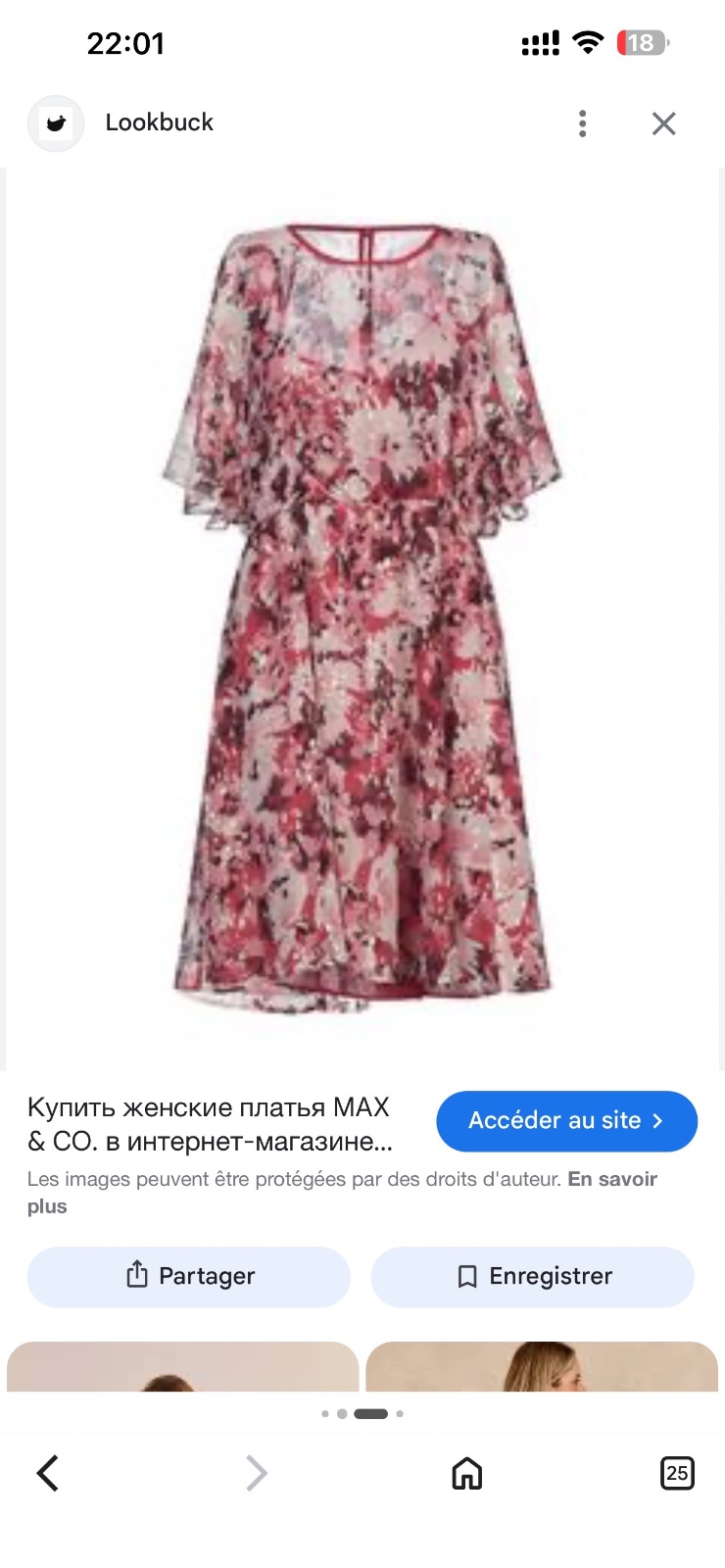The height and width of the screenshot is (1568, 725).
Task: Open the En savoir plus link
Action: click(342, 1193)
